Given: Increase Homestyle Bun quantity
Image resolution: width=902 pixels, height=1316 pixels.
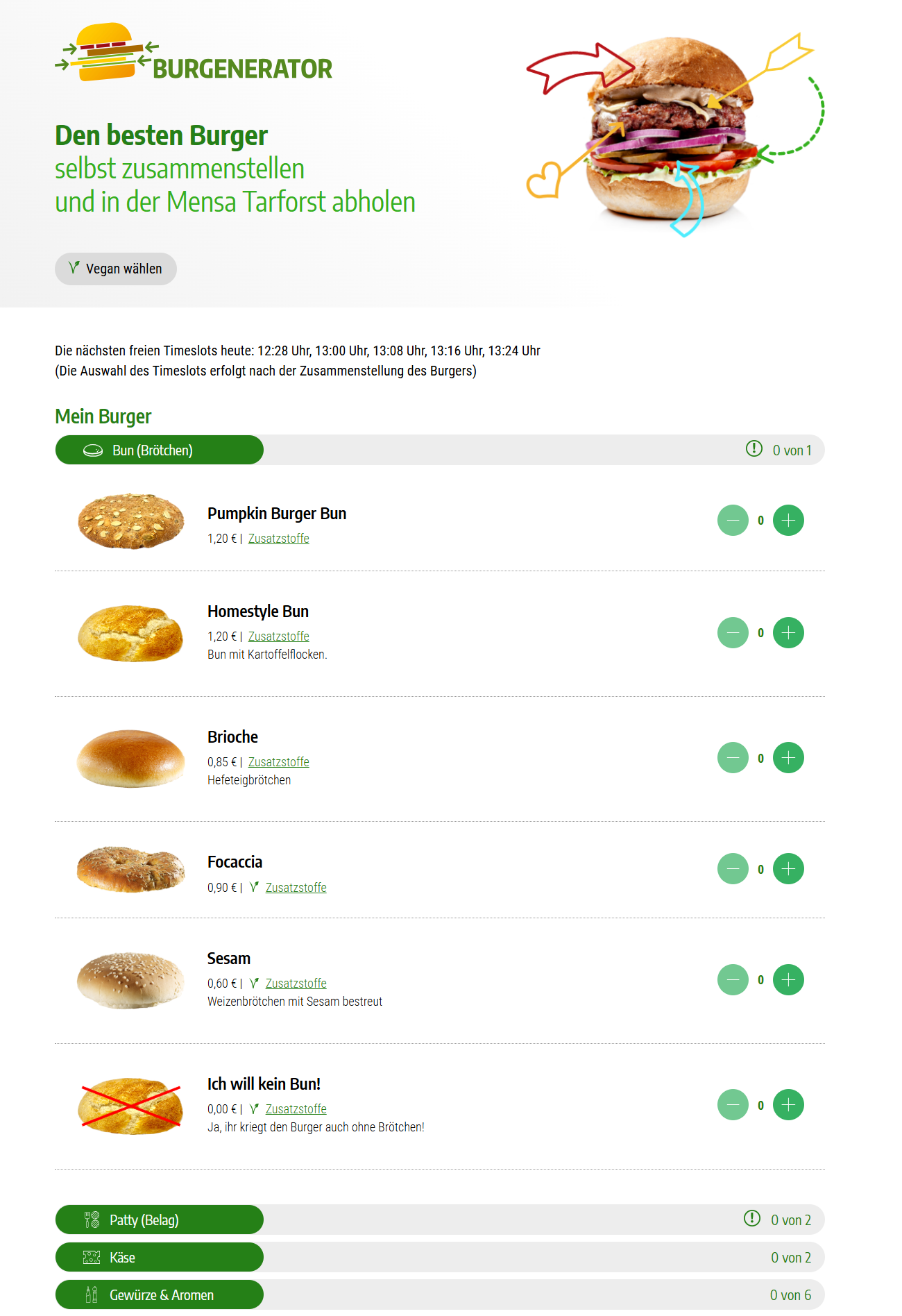Looking at the screenshot, I should (788, 633).
